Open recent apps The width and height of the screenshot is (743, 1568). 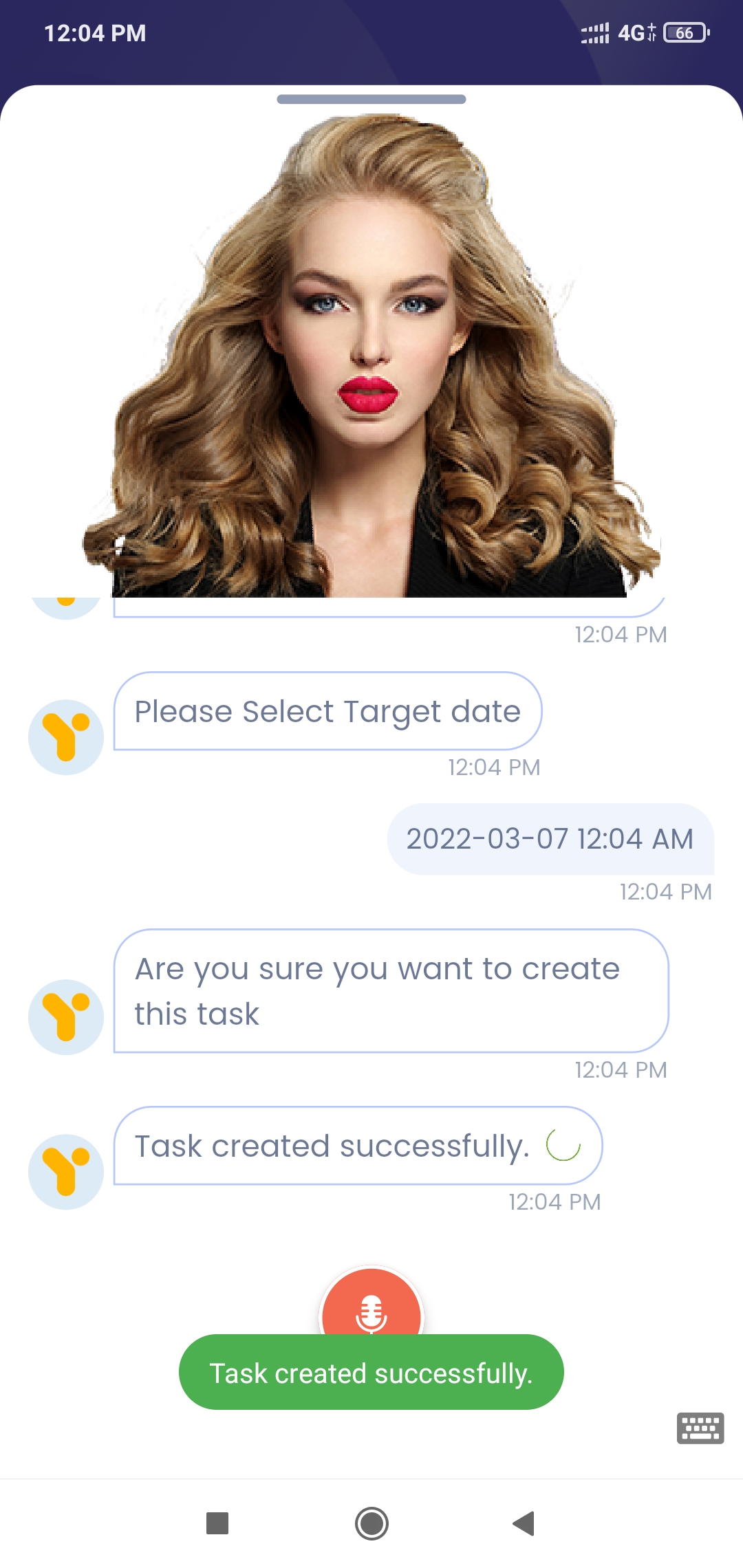[217, 1523]
